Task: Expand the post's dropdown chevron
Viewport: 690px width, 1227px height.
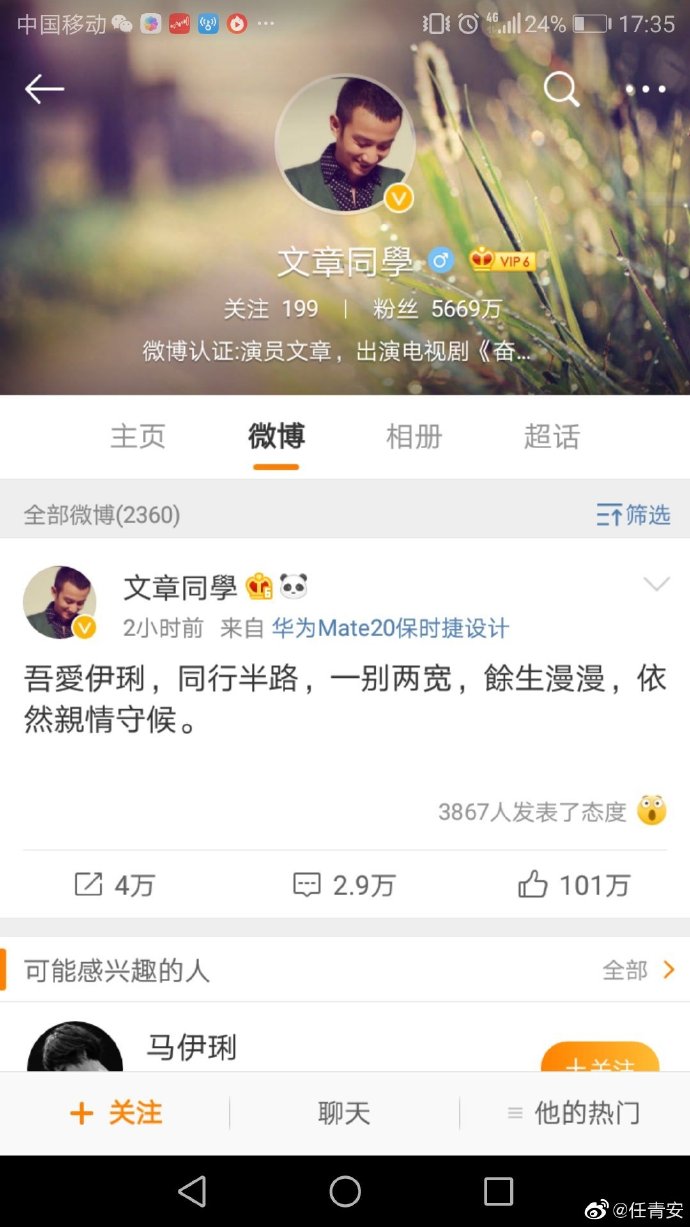Action: coord(656,584)
